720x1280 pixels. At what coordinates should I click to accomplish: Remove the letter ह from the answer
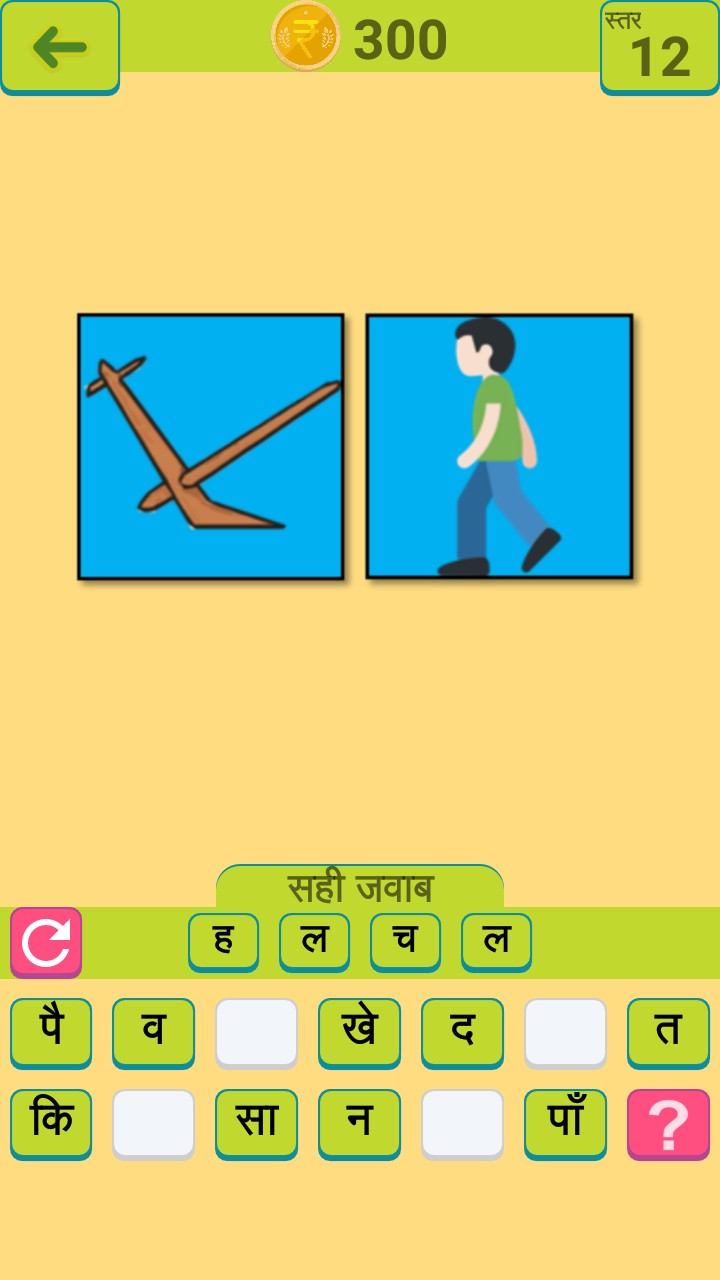tap(223, 941)
